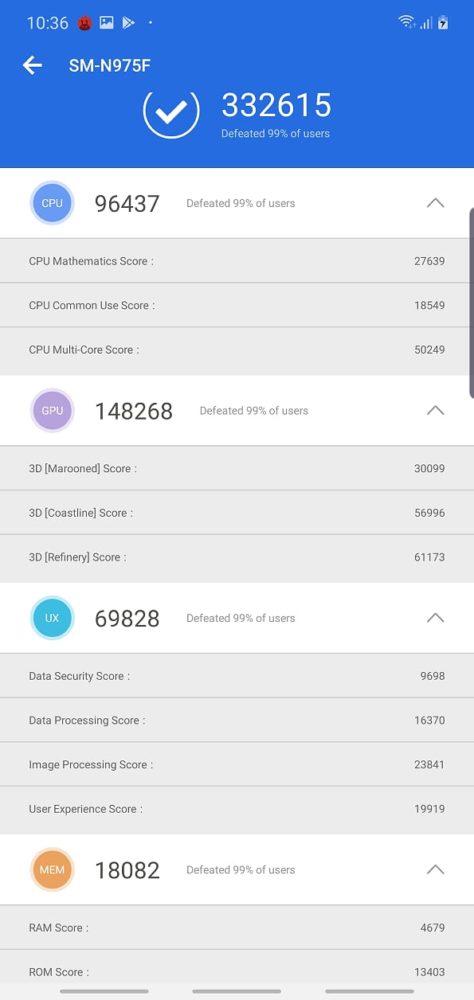This screenshot has width=474, height=1000.
Task: Collapse the MEM score section
Action: [435, 869]
